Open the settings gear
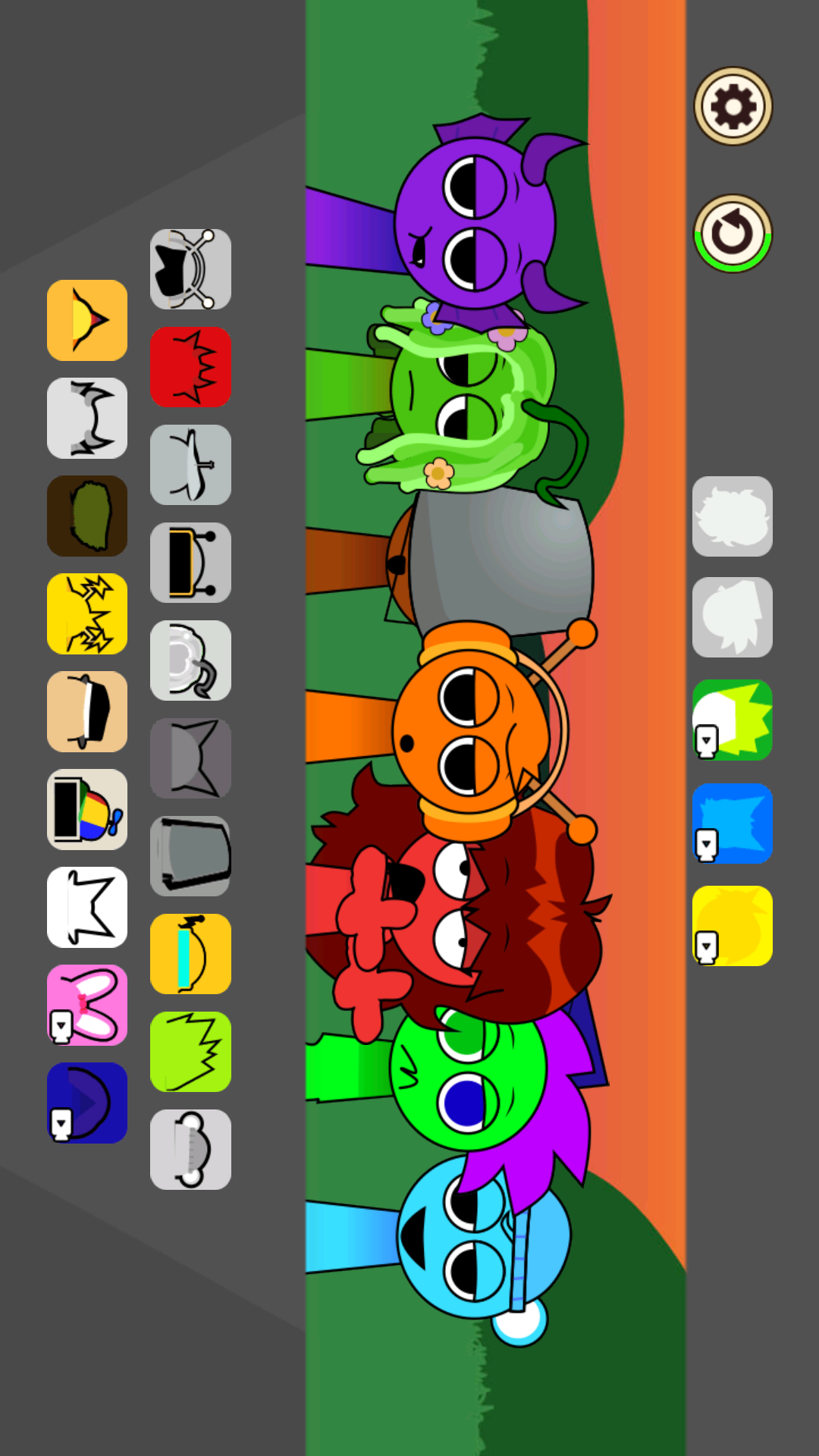This screenshot has height=1456, width=819. 733,106
